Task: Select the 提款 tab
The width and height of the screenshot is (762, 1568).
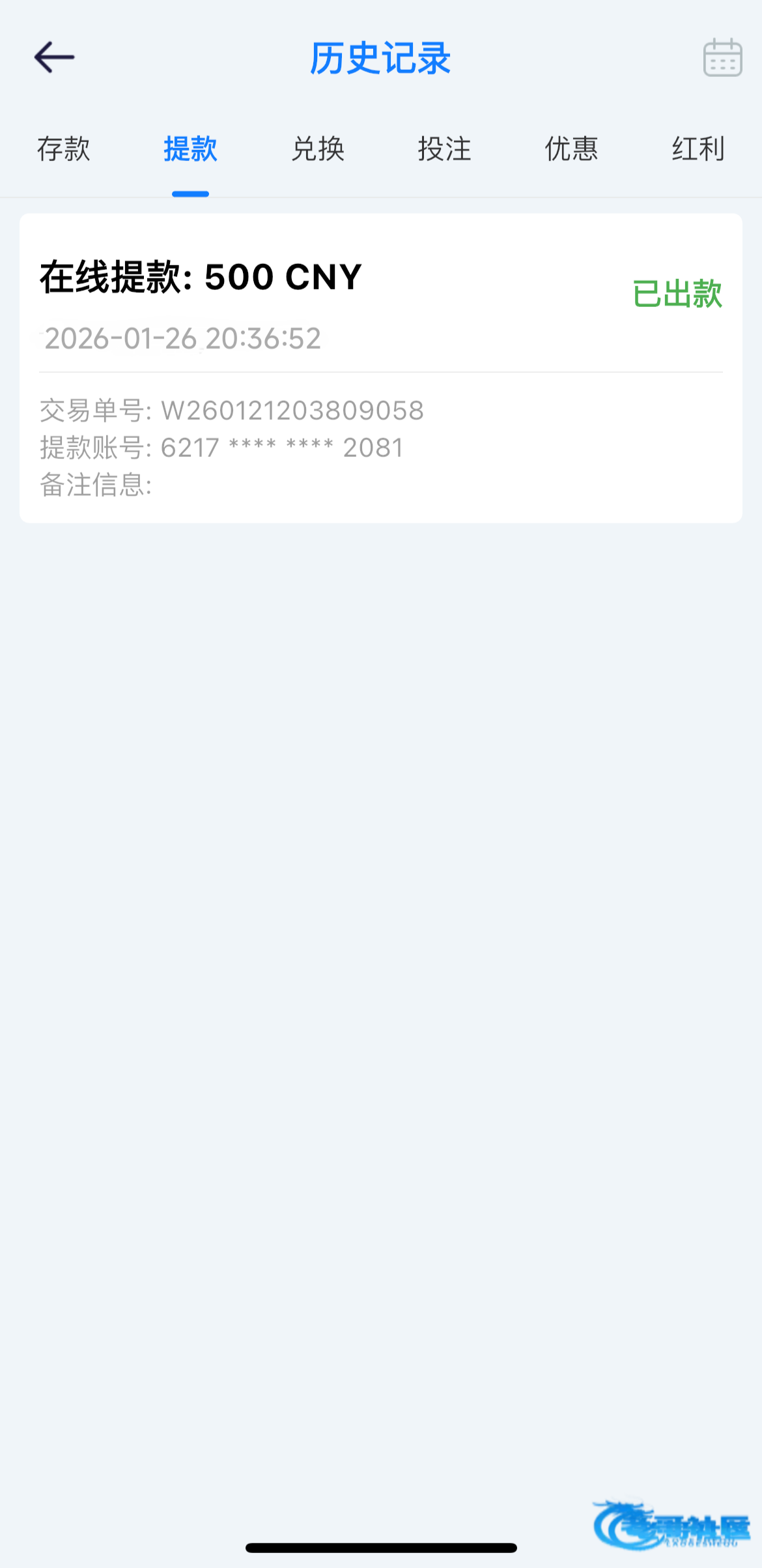Action: click(x=190, y=149)
